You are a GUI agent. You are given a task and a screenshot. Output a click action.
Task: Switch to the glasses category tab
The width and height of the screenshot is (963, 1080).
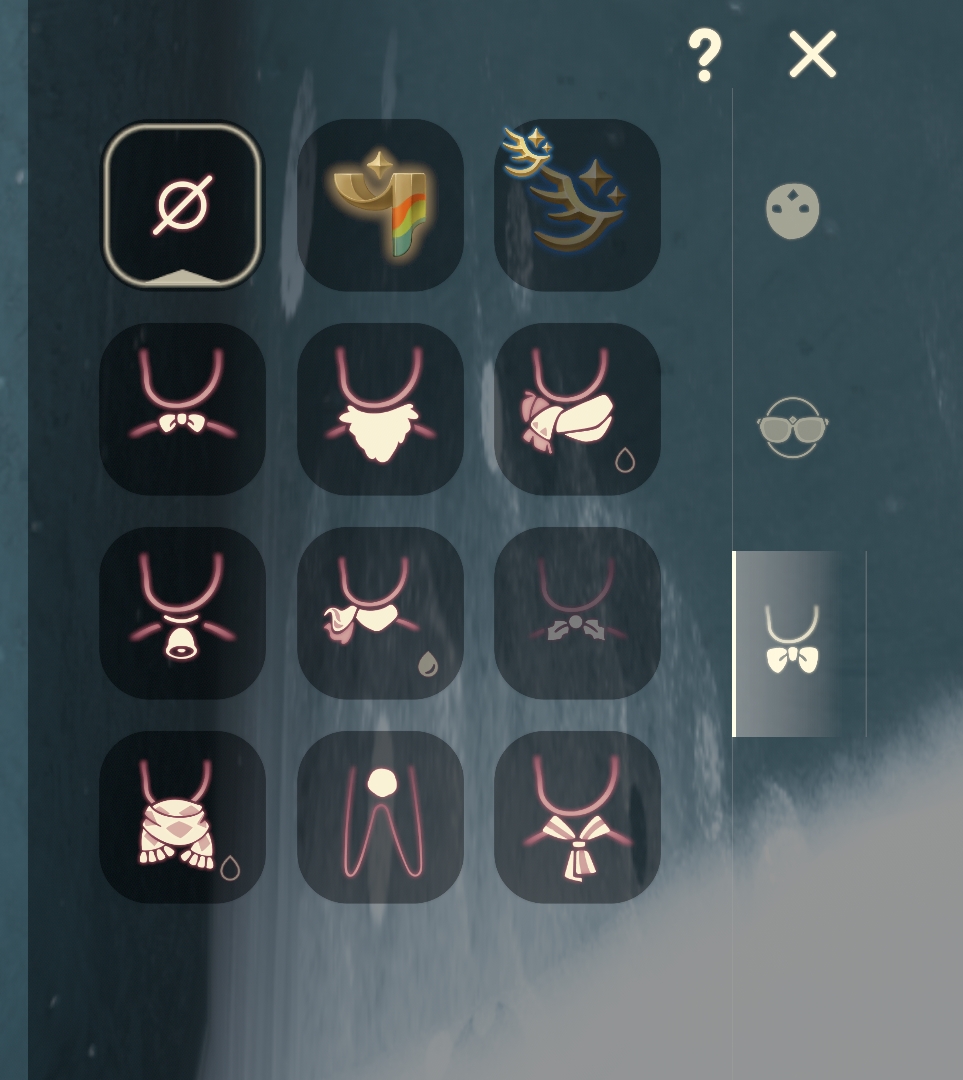pyautogui.click(x=793, y=428)
